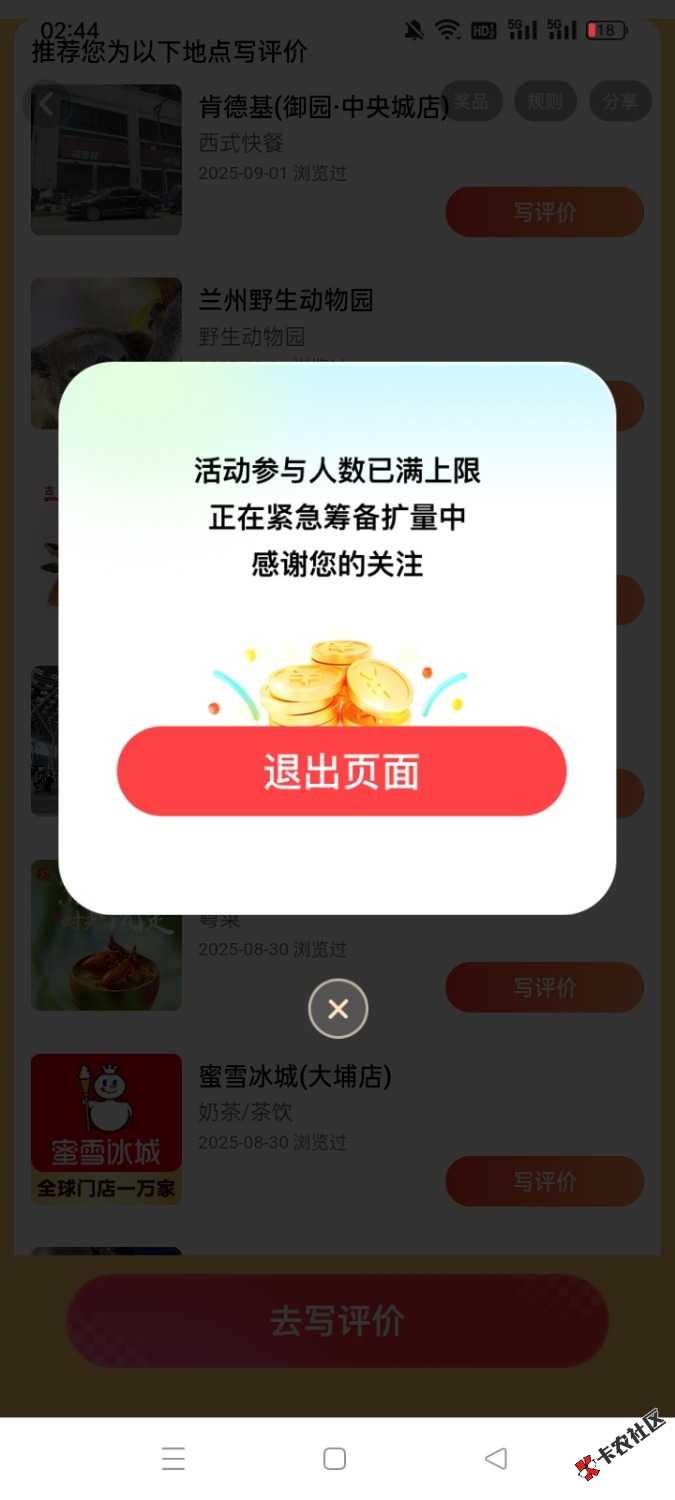Viewport: 675px width, 1500px height.
Task: Dismiss the dialog with the X button
Action: (338, 1008)
